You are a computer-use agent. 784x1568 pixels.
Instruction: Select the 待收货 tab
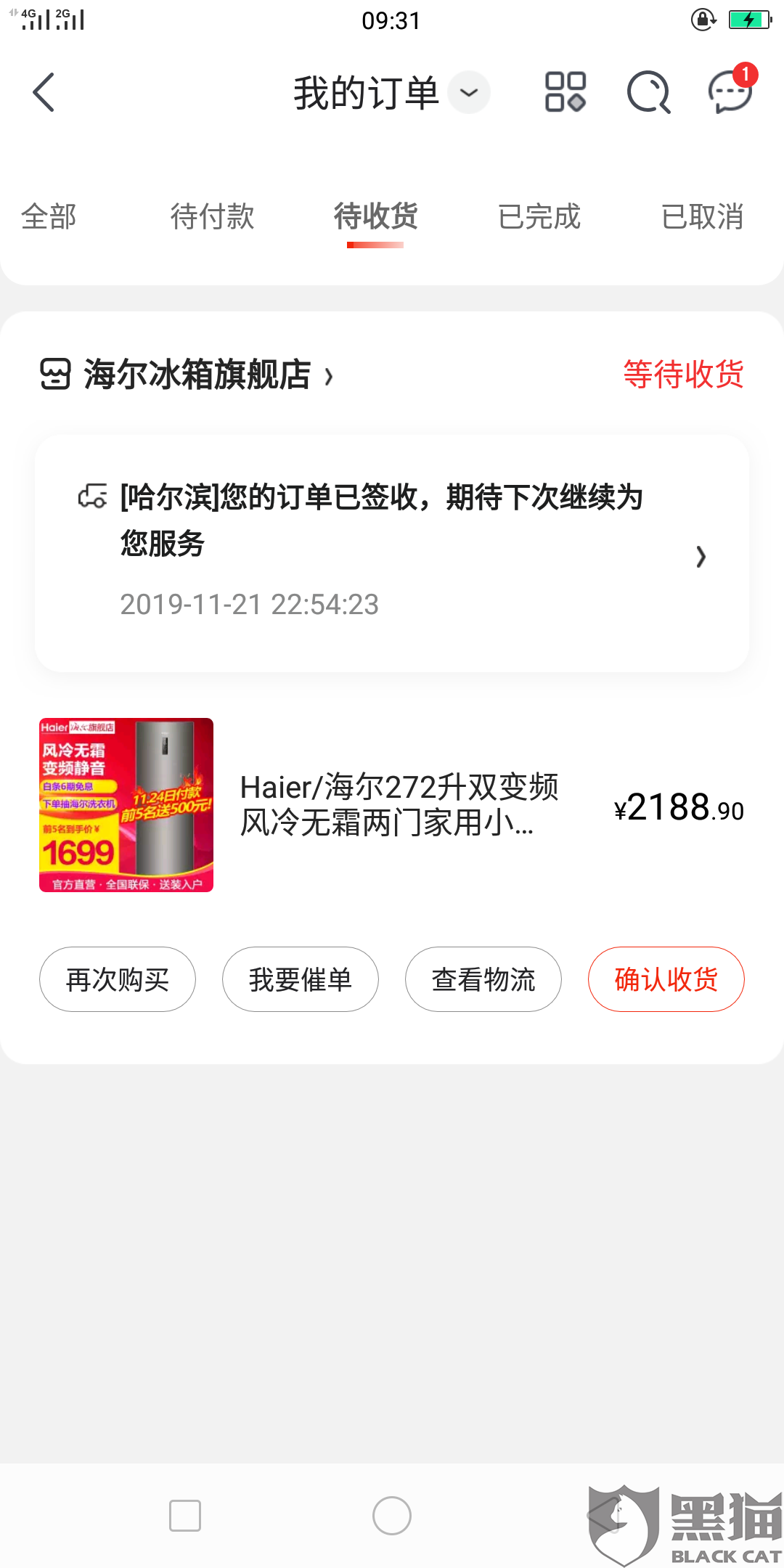[x=375, y=216]
